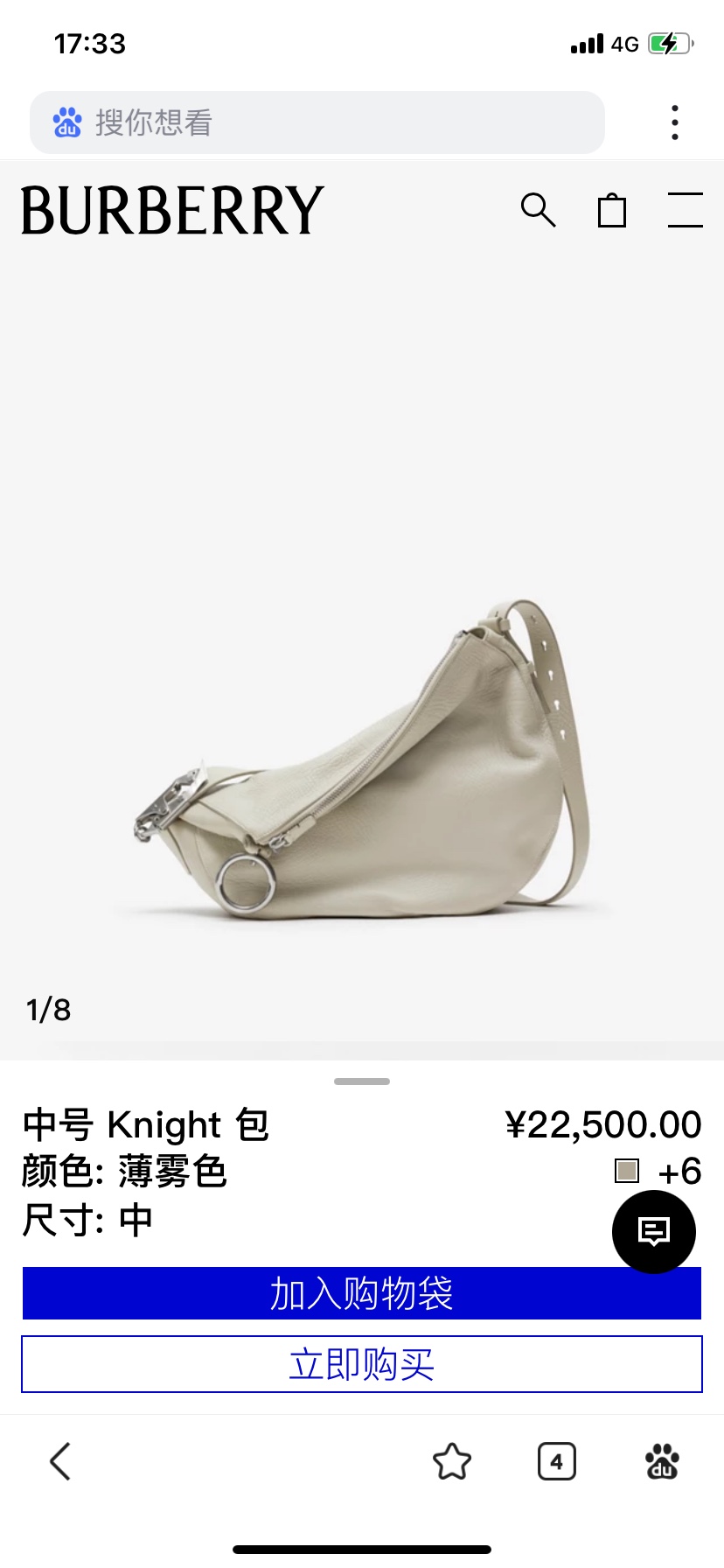724x1568 pixels.
Task: Select the 薄雾色 color swatch
Action: [627, 1171]
